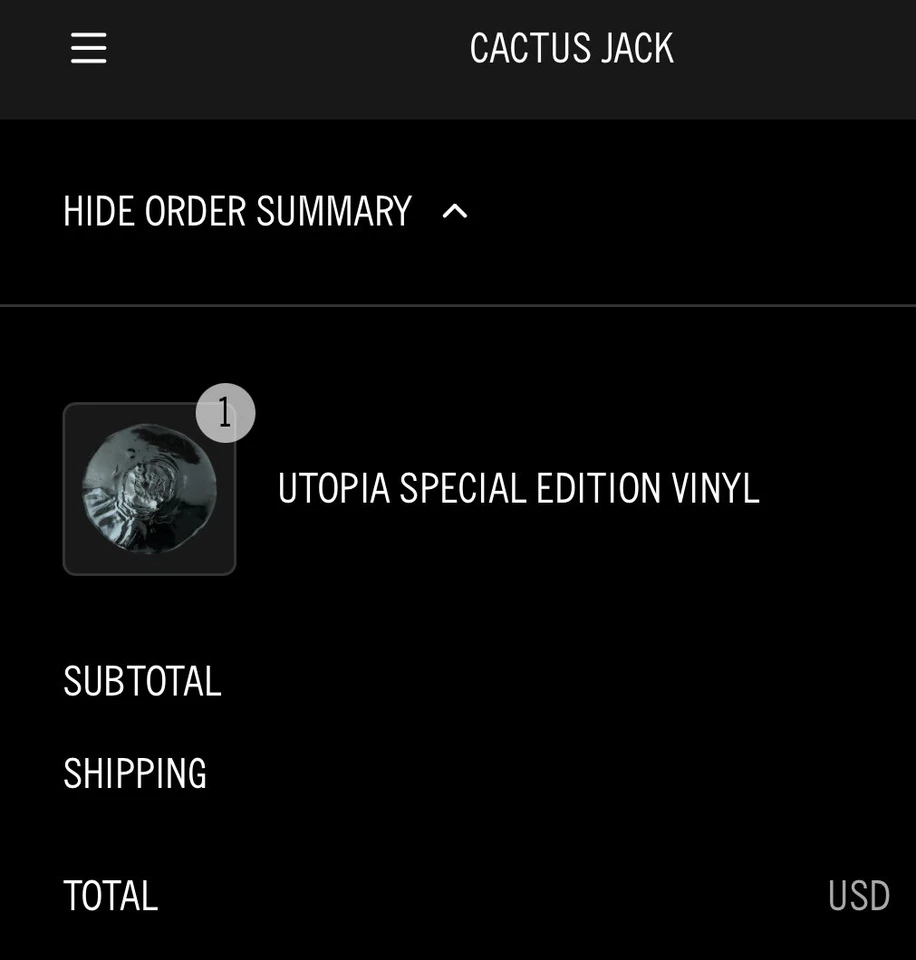Toggle the cart details open or closed
The width and height of the screenshot is (916, 960).
237,211
